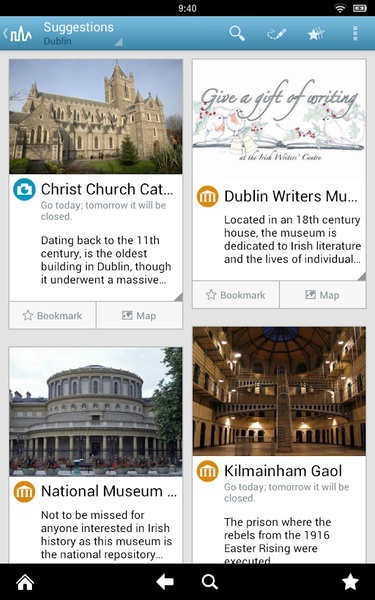375x600 pixels.
Task: Show Dublin Writers Museum on map
Action: point(323,295)
